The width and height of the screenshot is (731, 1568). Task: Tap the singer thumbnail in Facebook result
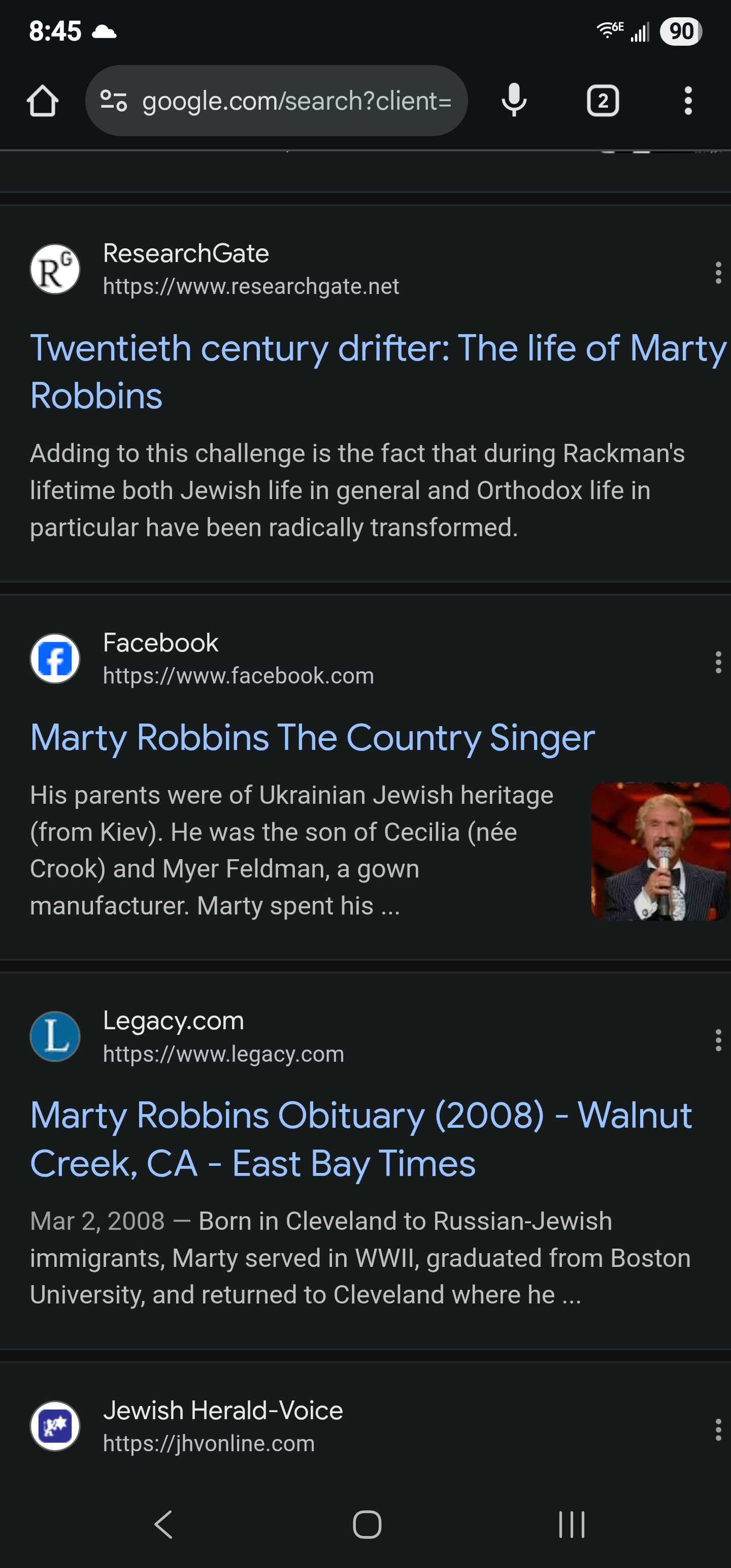[x=660, y=851]
